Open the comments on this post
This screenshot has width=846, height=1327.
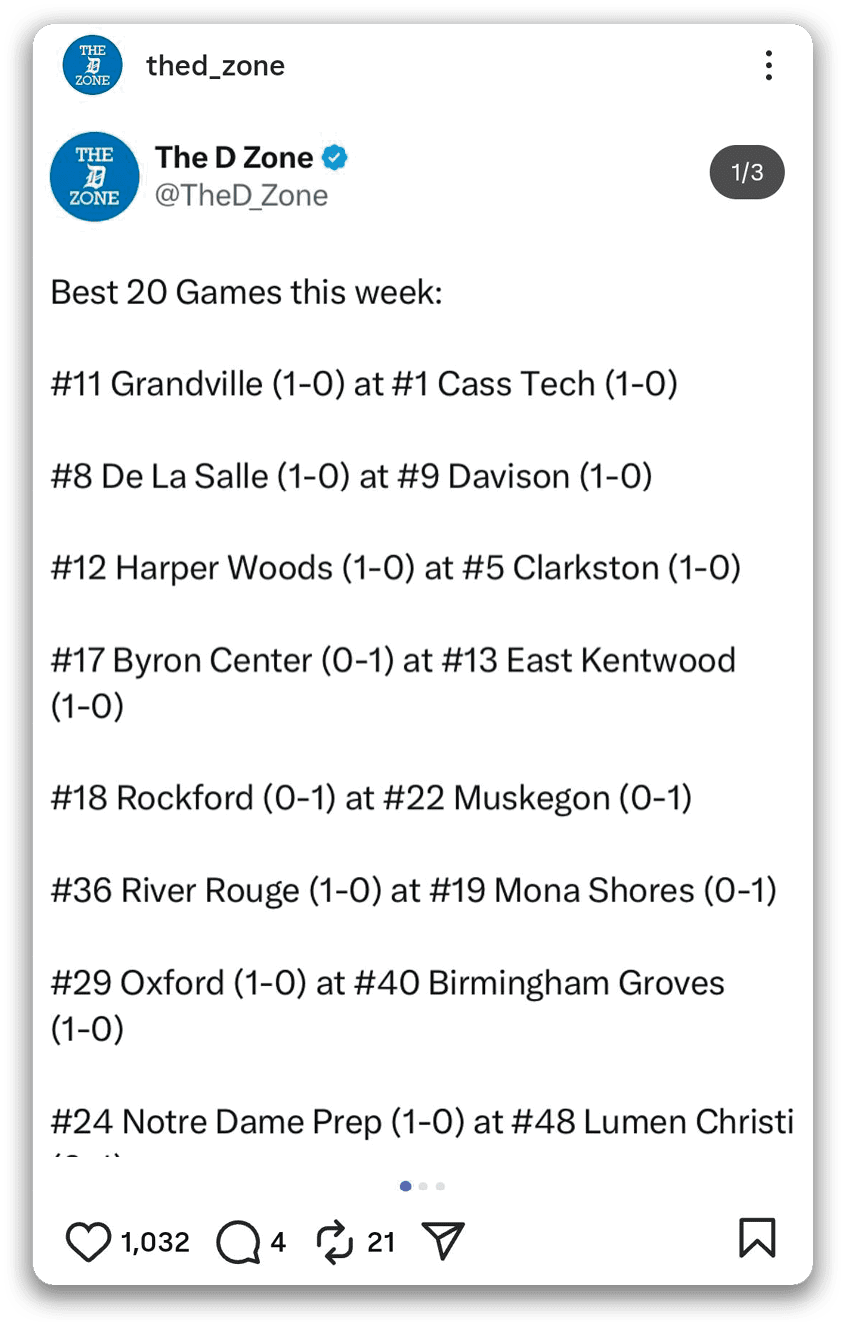tap(238, 1242)
